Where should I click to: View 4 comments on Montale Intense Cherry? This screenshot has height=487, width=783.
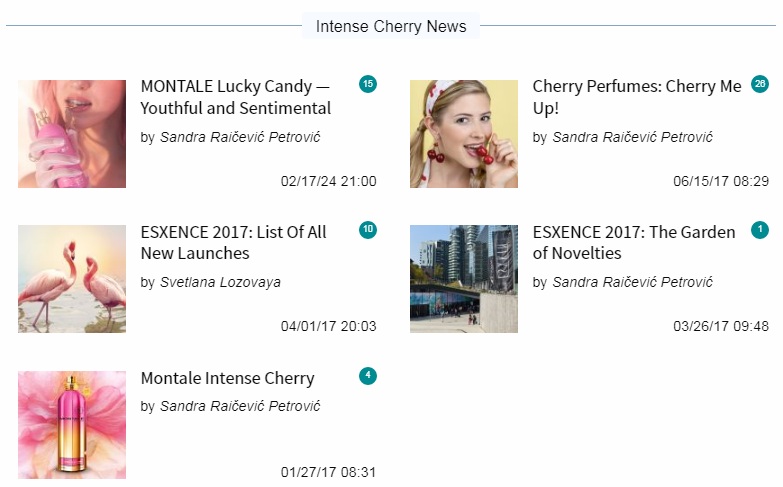tap(368, 376)
